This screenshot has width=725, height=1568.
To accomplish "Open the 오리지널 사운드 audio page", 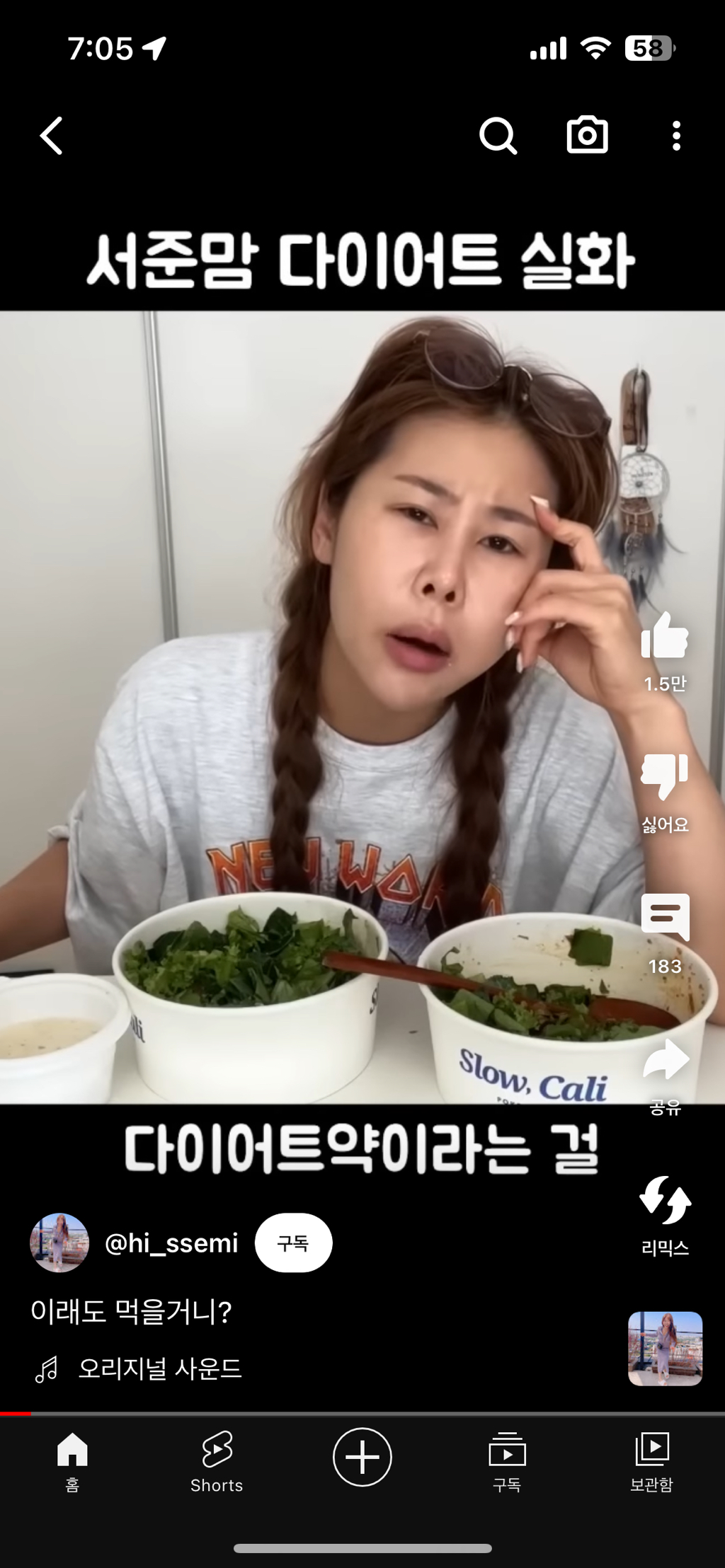I will 160,1368.
